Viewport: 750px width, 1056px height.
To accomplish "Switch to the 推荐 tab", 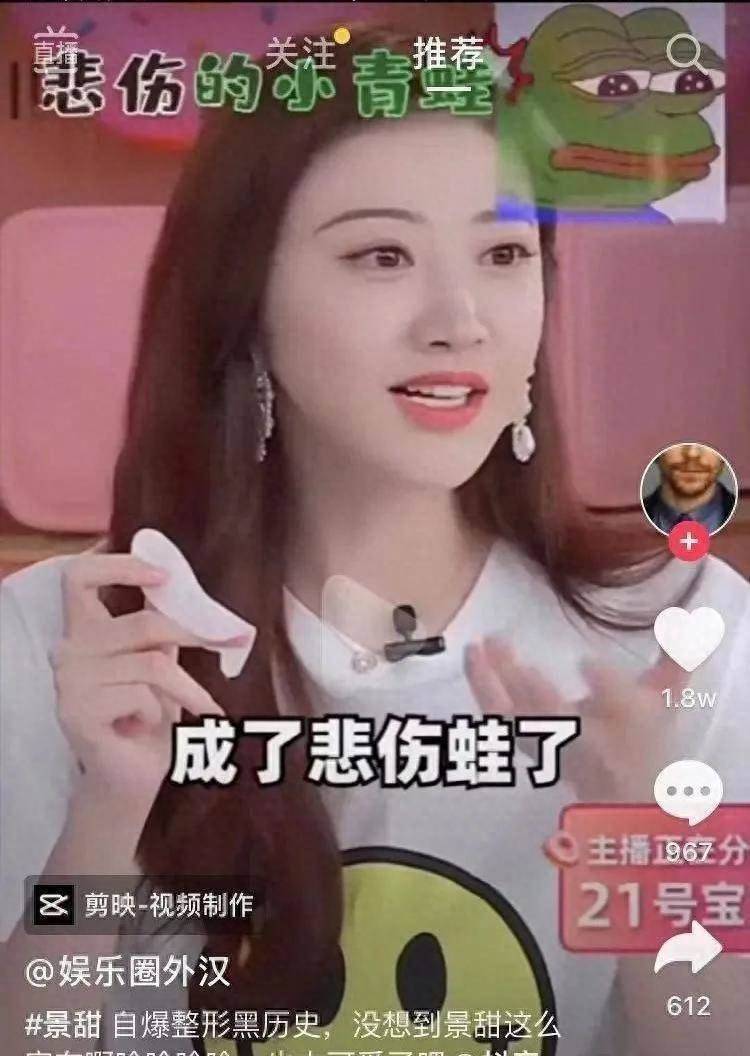I will coord(447,52).
